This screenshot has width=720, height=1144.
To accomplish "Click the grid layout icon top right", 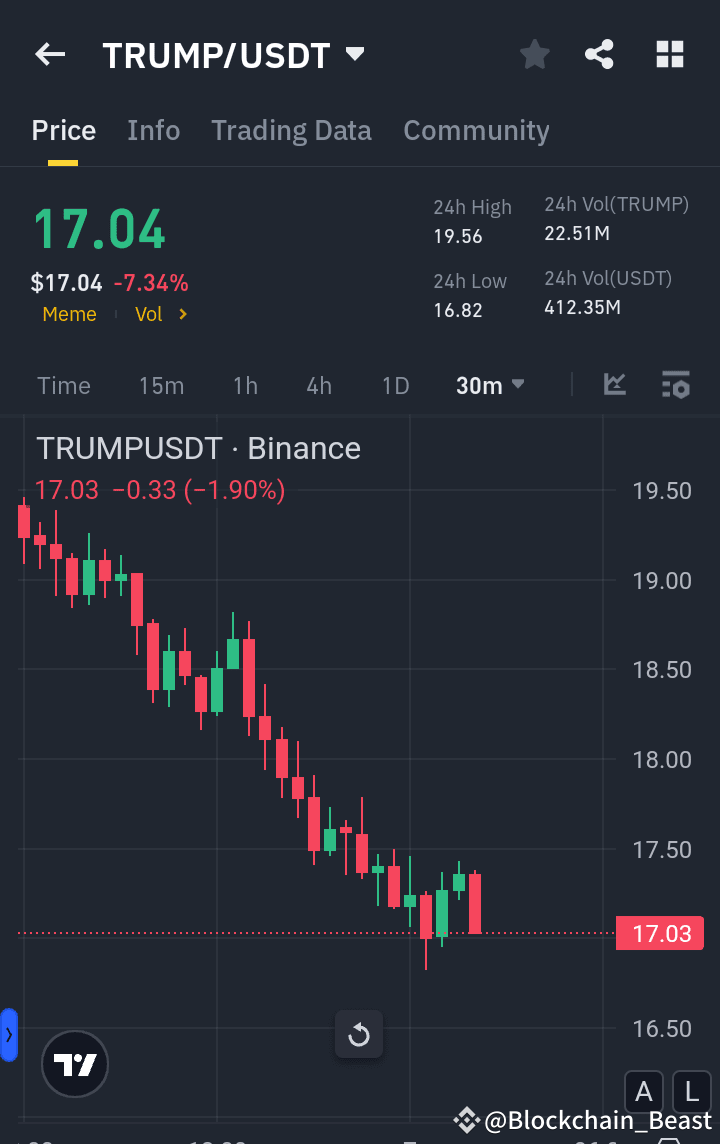I will [668, 55].
